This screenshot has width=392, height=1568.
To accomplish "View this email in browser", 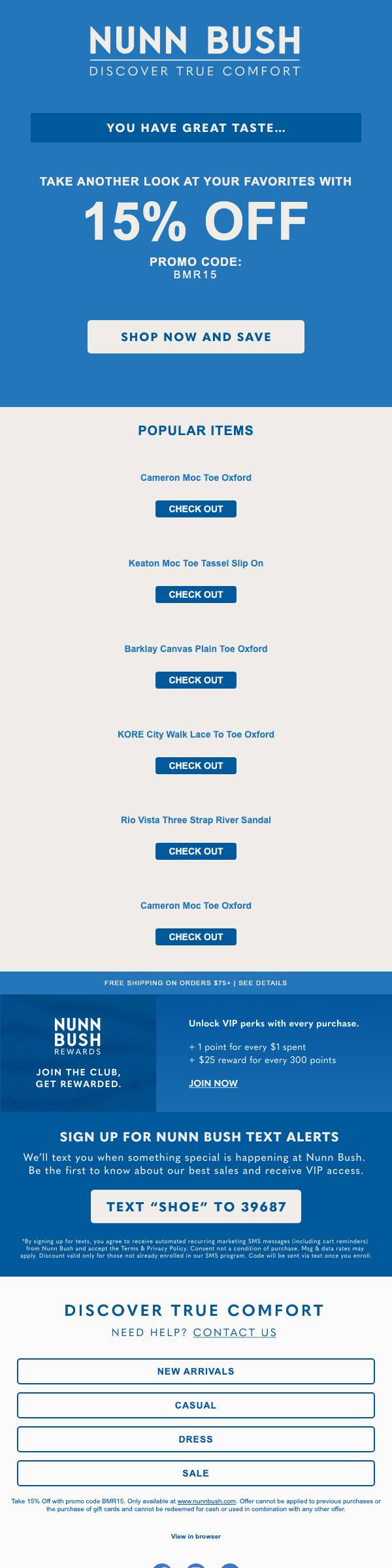I will 196,1537.
